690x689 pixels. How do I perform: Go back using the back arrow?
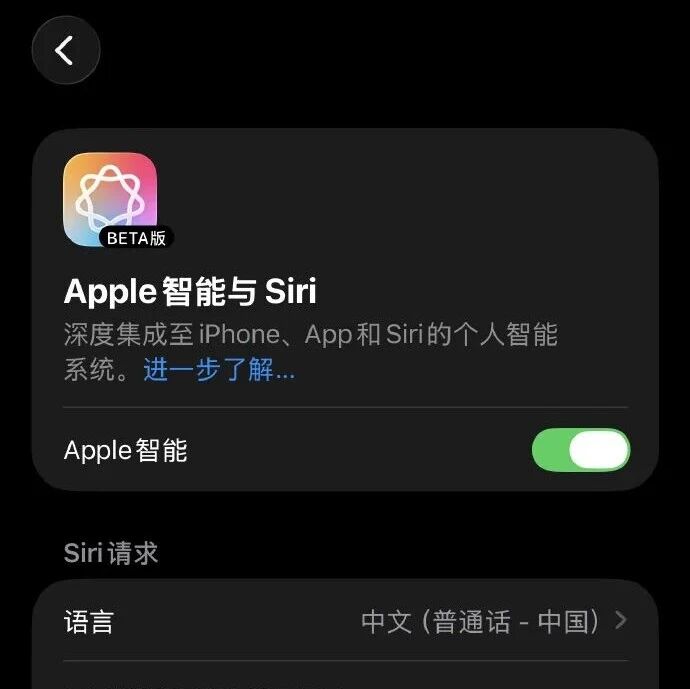pos(66,50)
